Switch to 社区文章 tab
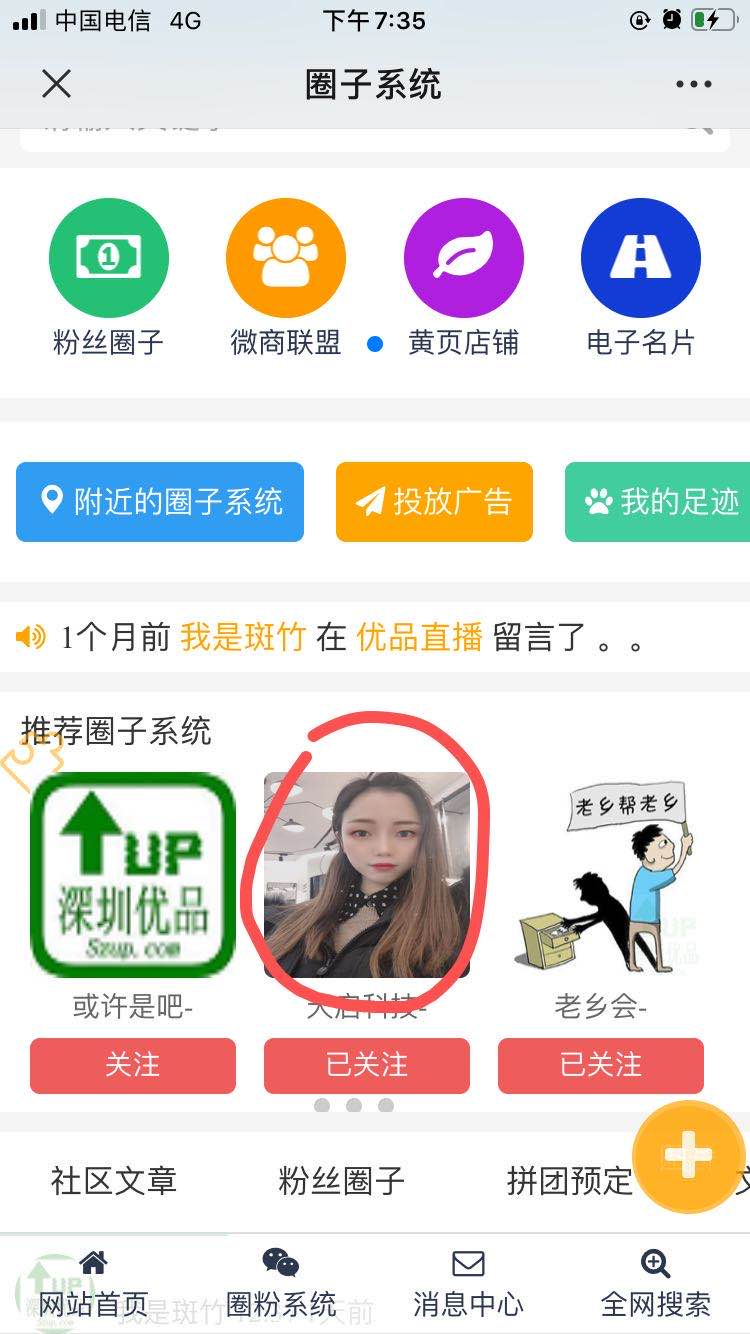750x1334 pixels. tap(114, 1181)
